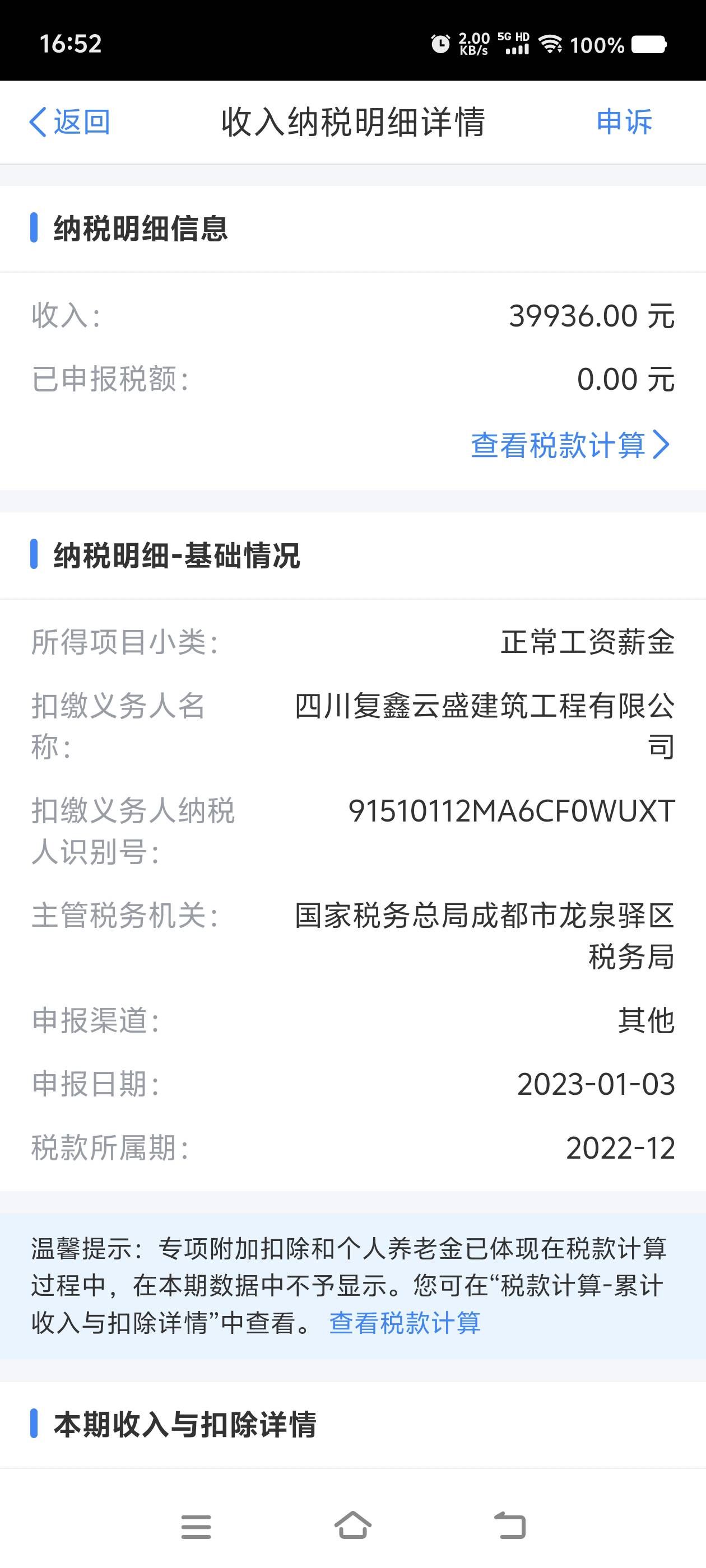
Task: Tap system back navigation button
Action: tap(510, 1525)
